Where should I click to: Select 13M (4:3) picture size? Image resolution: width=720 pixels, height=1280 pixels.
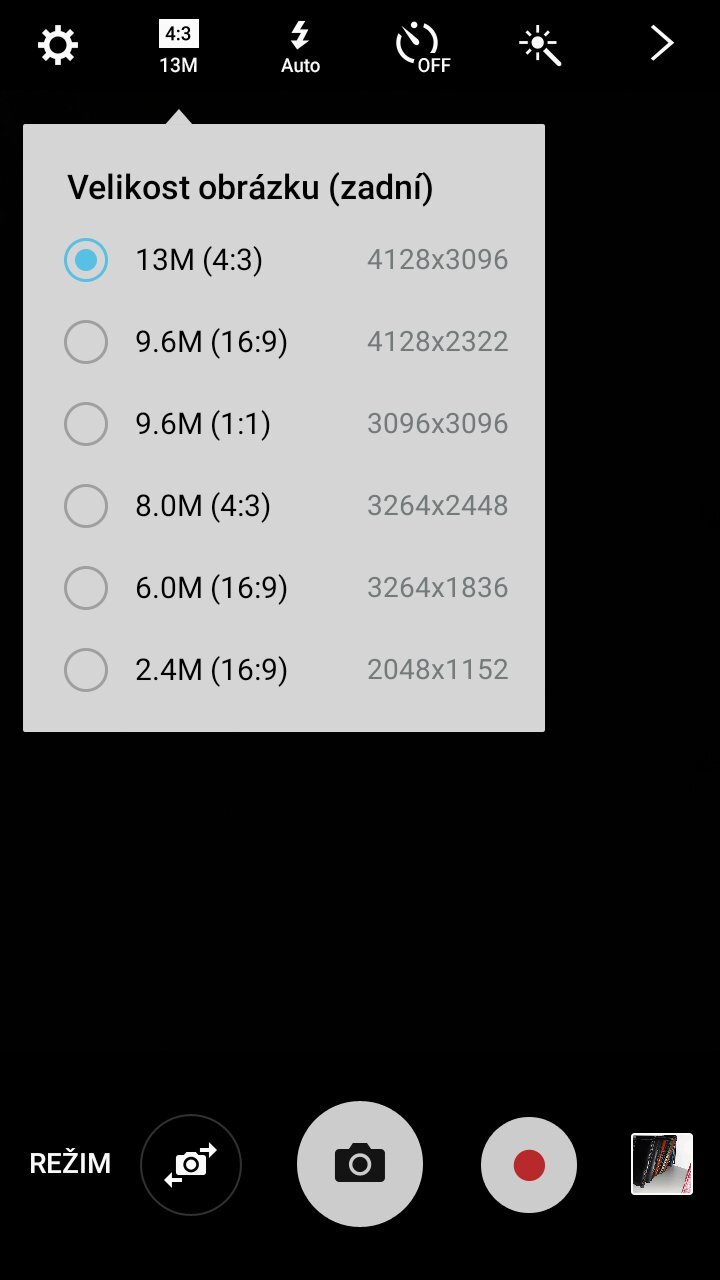click(x=285, y=260)
